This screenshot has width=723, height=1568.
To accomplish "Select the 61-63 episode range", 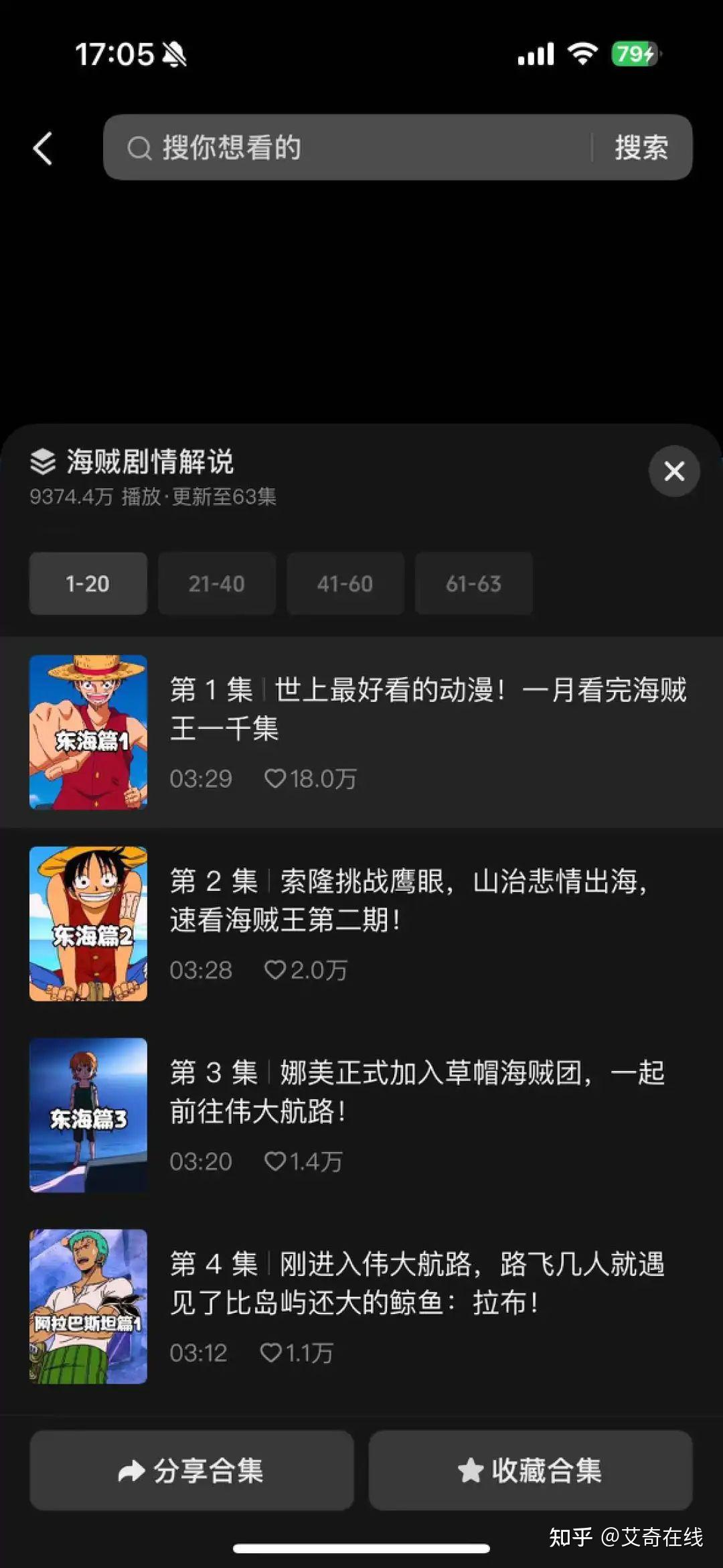I will click(473, 583).
